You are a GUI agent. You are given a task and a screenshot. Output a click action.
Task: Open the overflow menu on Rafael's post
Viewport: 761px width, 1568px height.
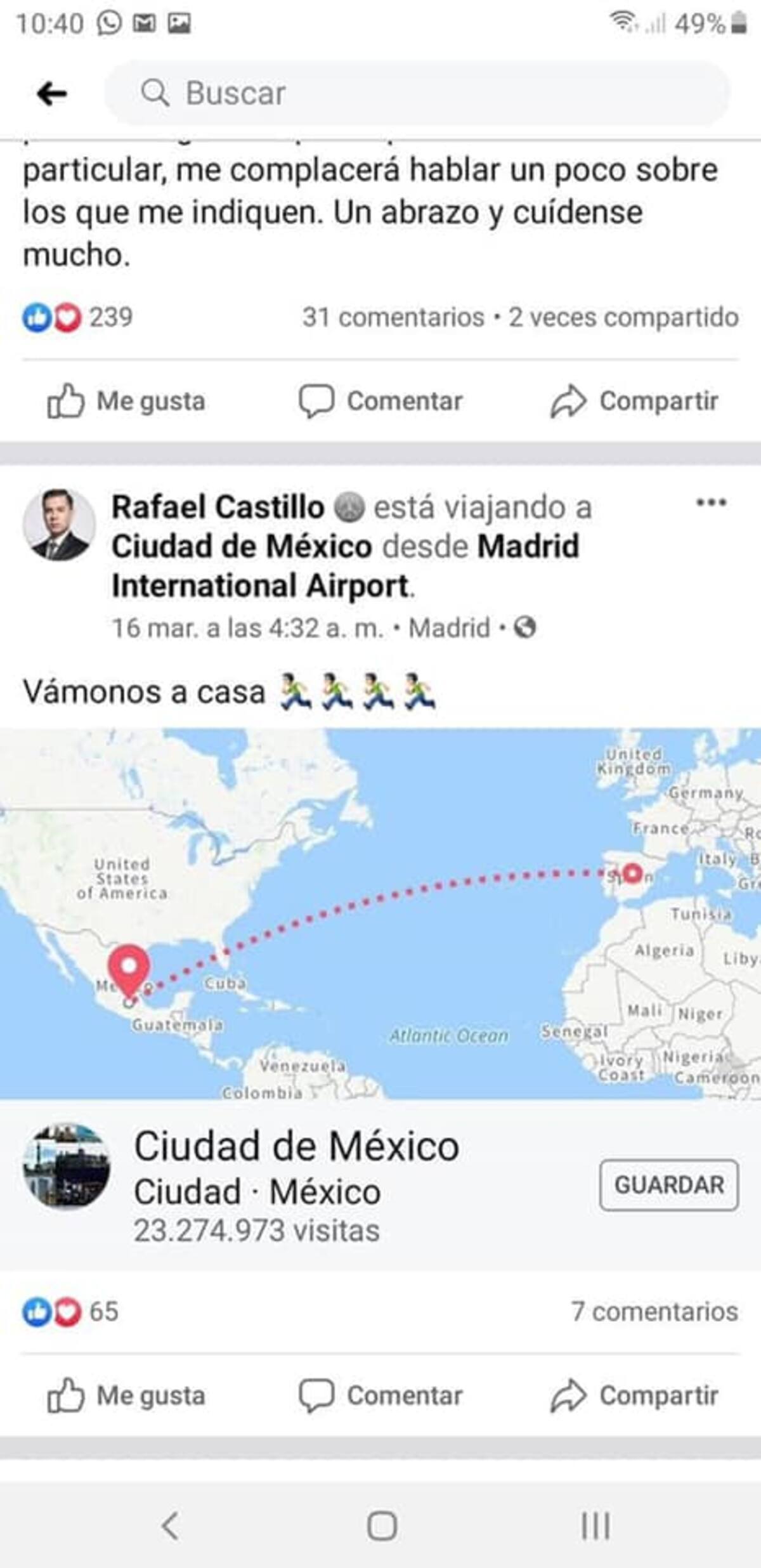point(711,504)
